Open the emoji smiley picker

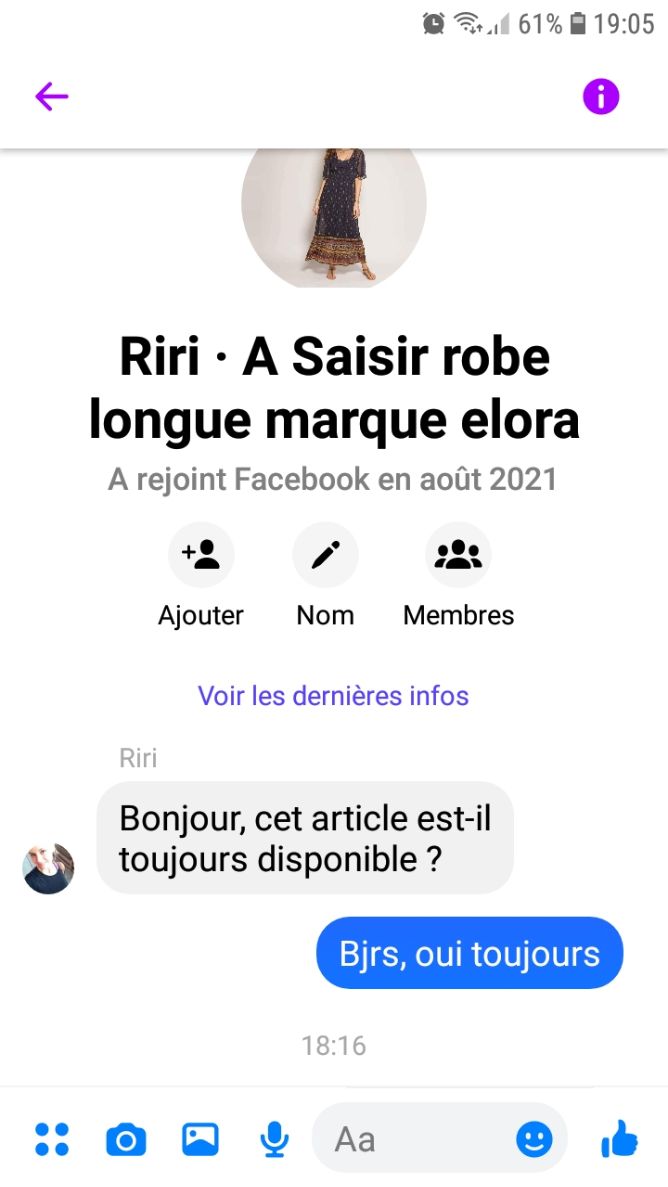click(534, 1139)
